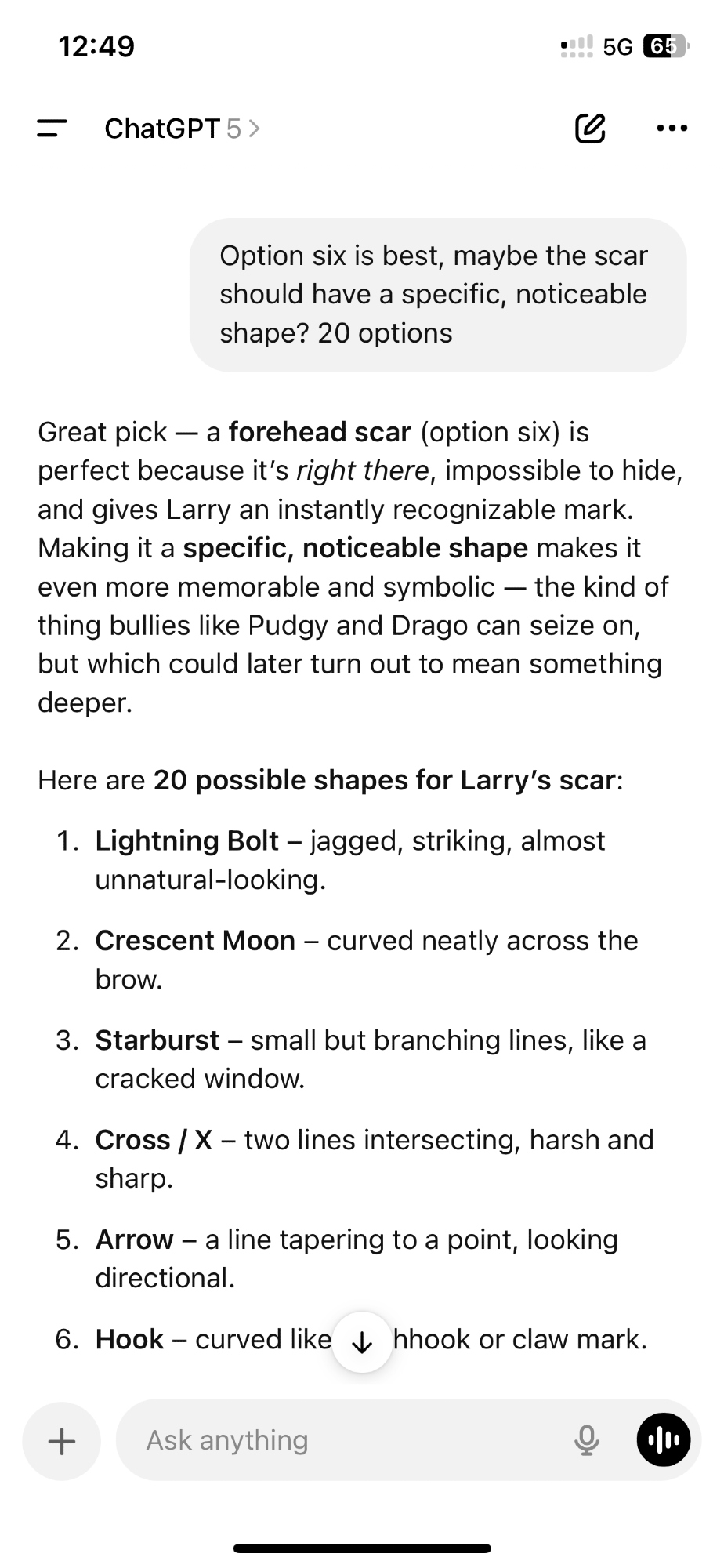Open the plus attachment menu
The width and height of the screenshot is (724, 1568).
click(62, 1440)
